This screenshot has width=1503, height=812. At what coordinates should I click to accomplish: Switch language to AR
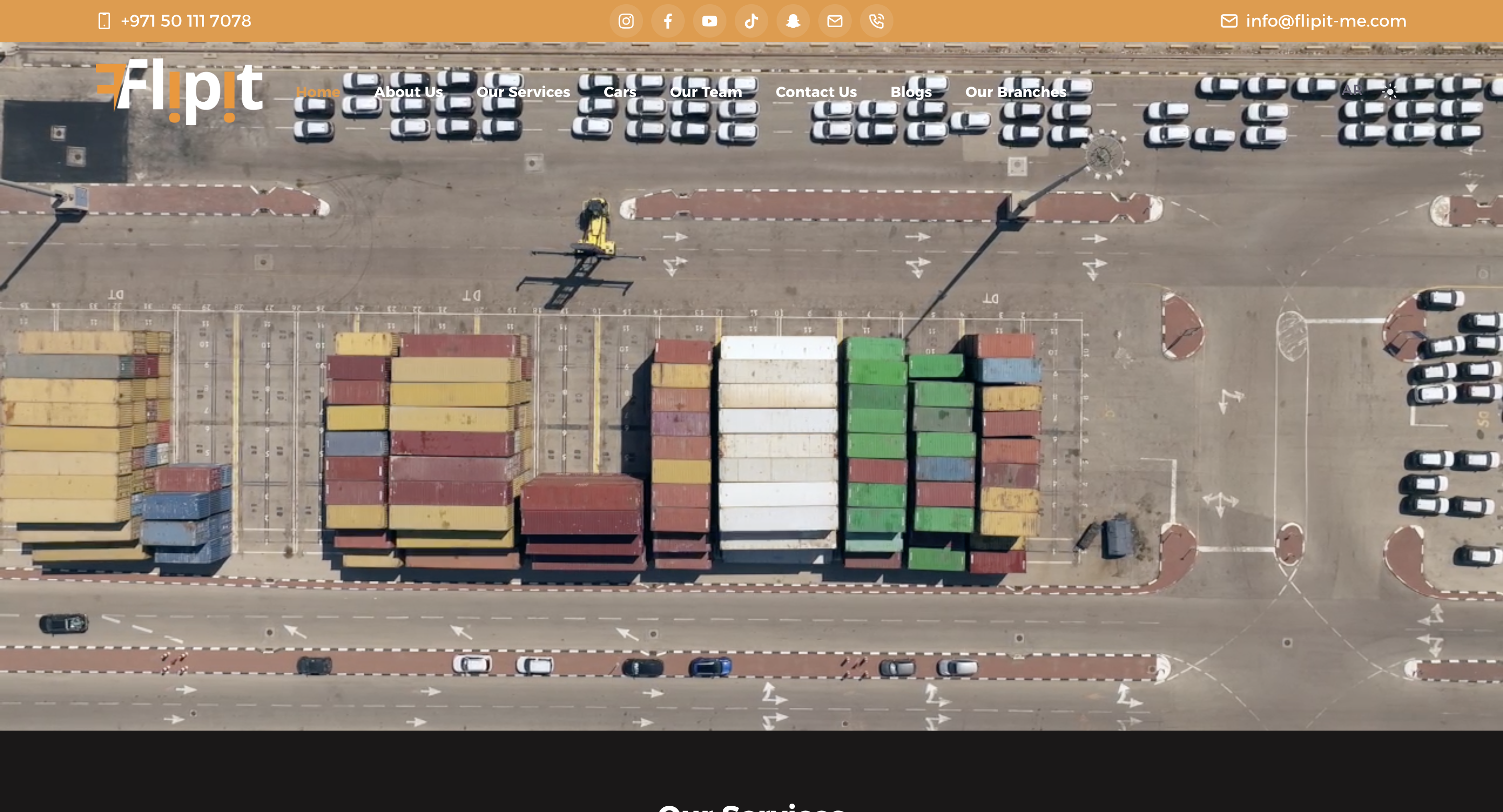pyautogui.click(x=1351, y=90)
